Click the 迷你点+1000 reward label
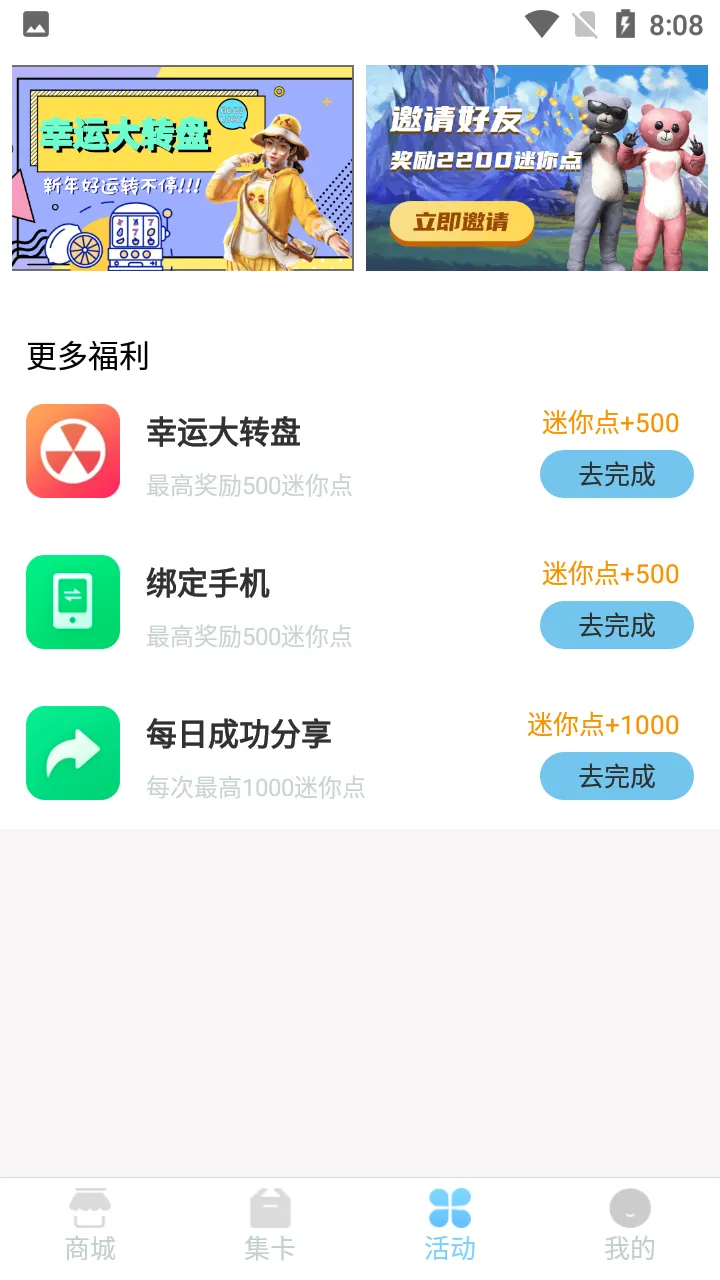The image size is (720, 1280). pos(602,724)
